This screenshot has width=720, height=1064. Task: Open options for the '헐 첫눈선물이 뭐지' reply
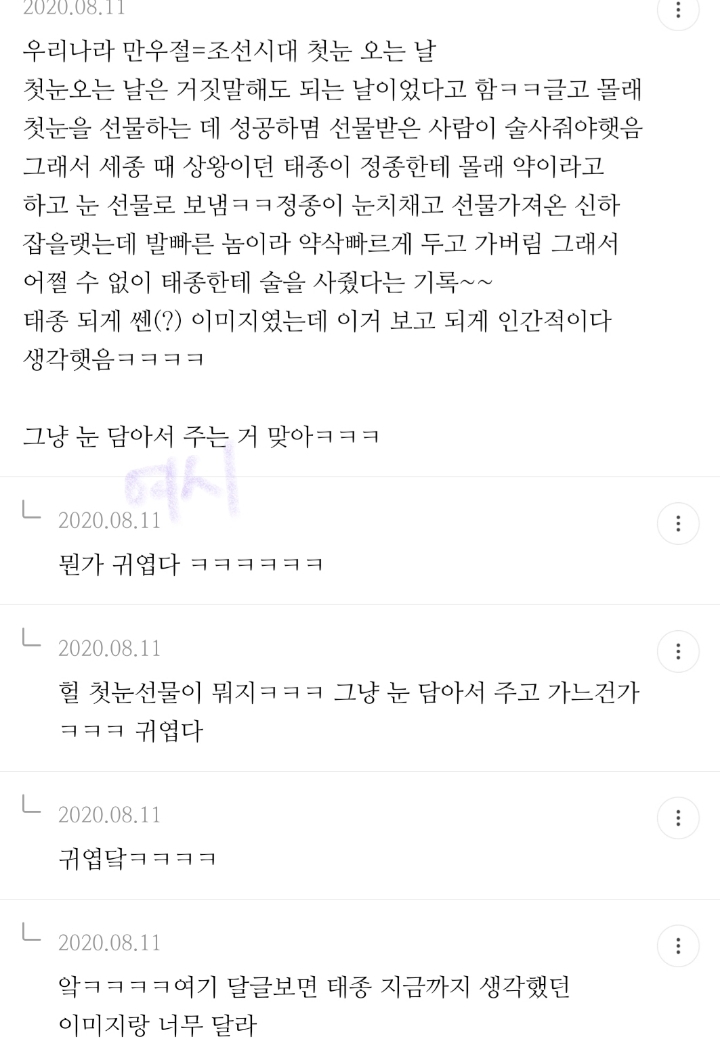tap(679, 651)
